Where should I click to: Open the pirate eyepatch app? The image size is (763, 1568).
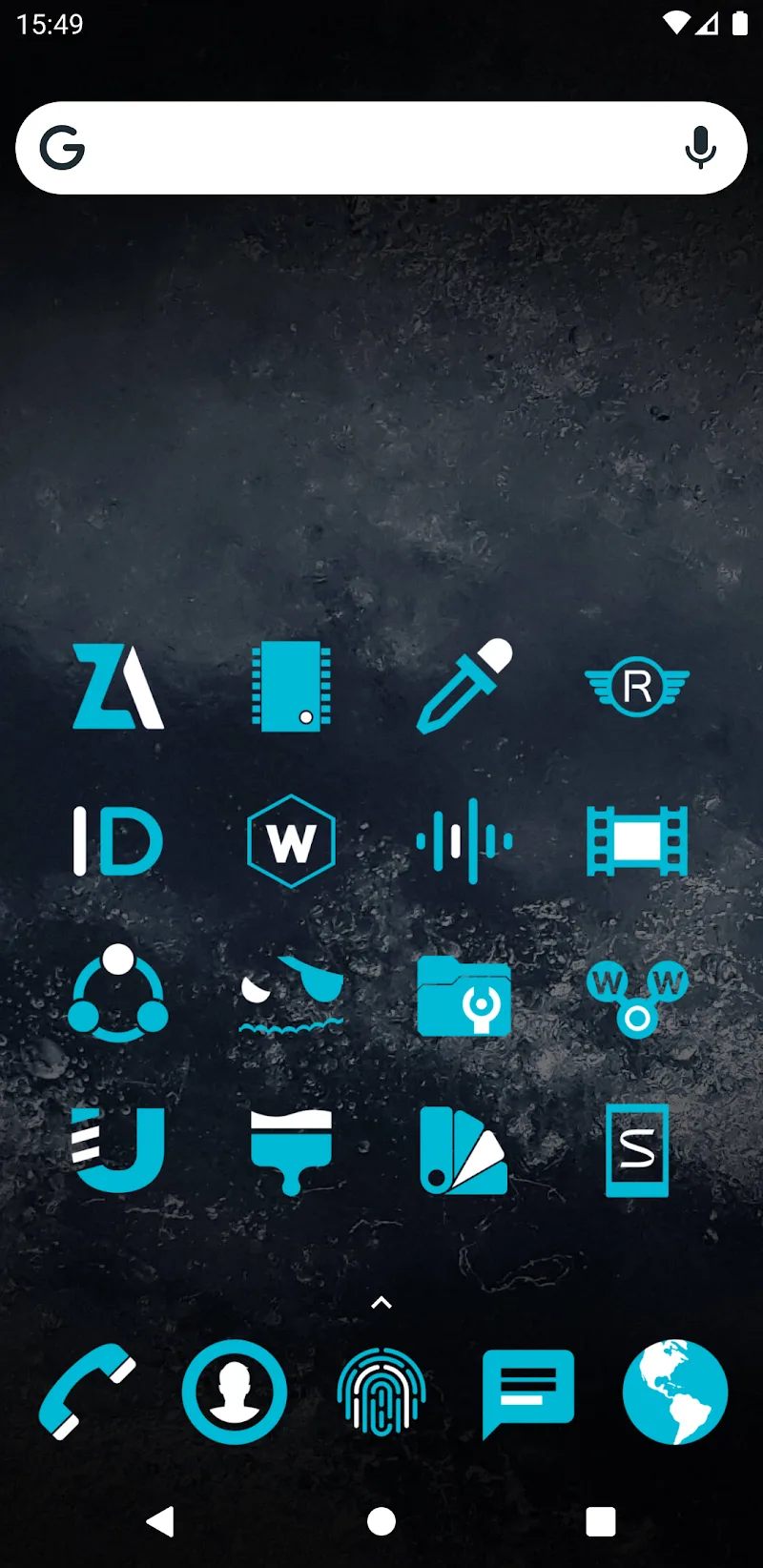click(x=291, y=994)
